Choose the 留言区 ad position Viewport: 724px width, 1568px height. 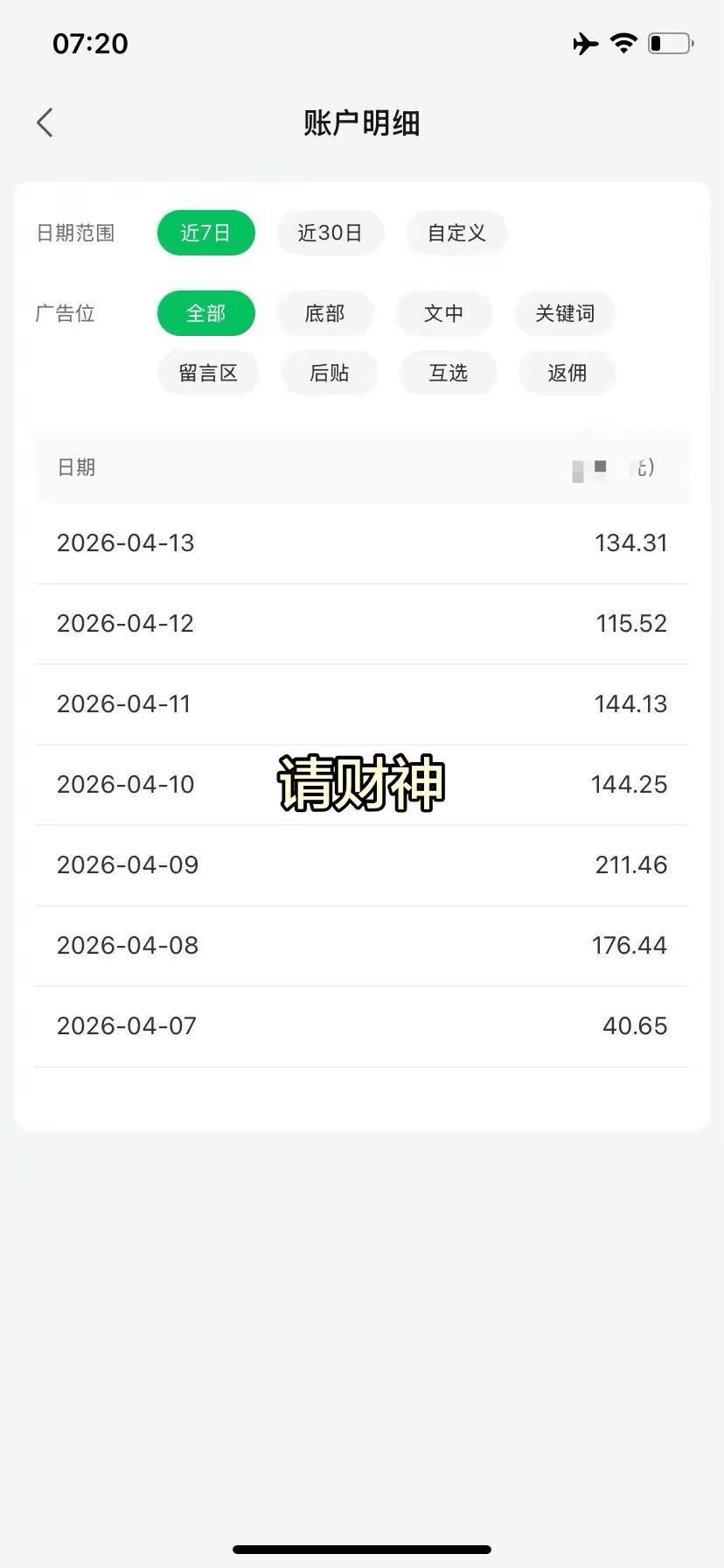[208, 373]
